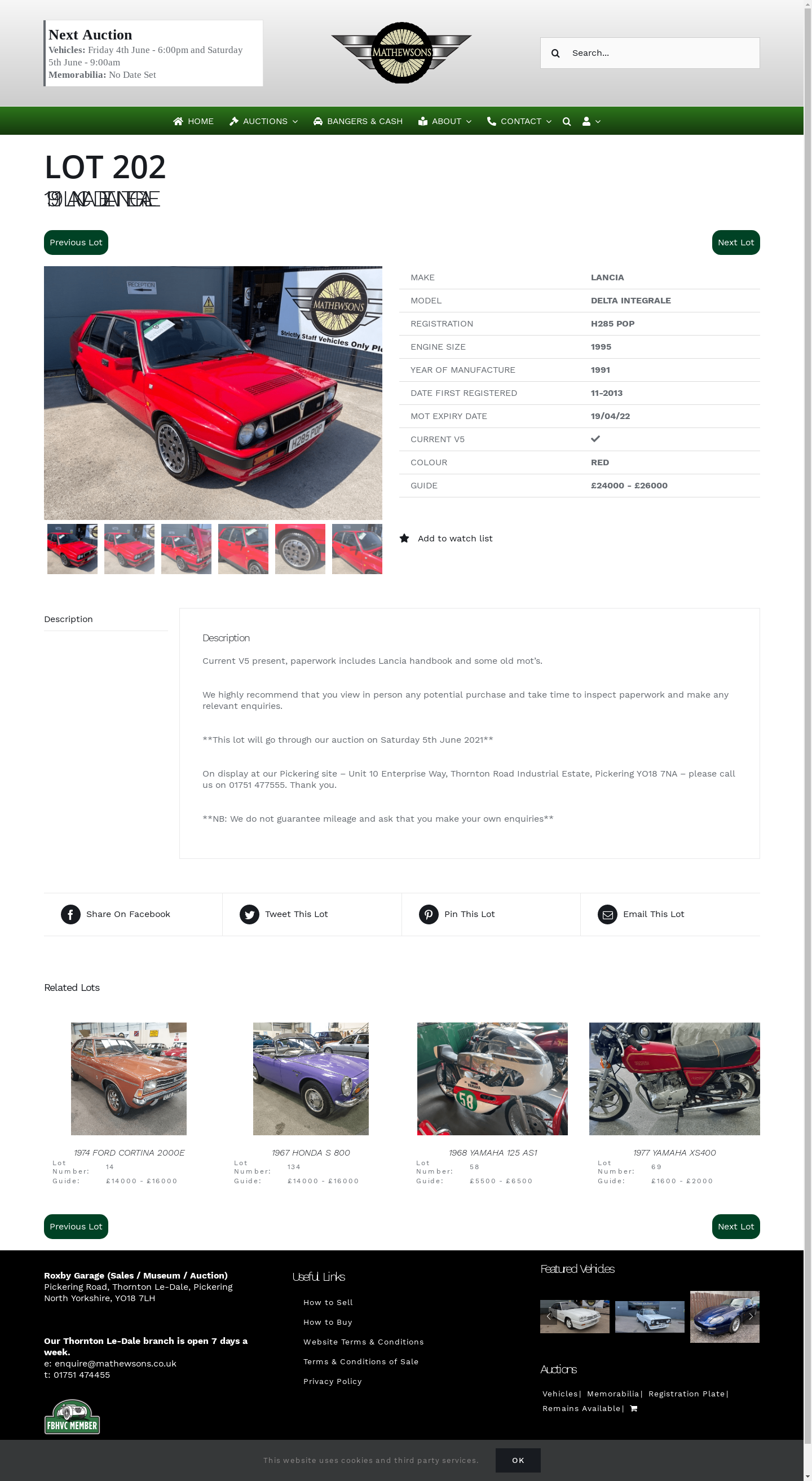Image resolution: width=812 pixels, height=1481 pixels.
Task: View the wheel close-up thumbnail photo
Action: click(300, 549)
